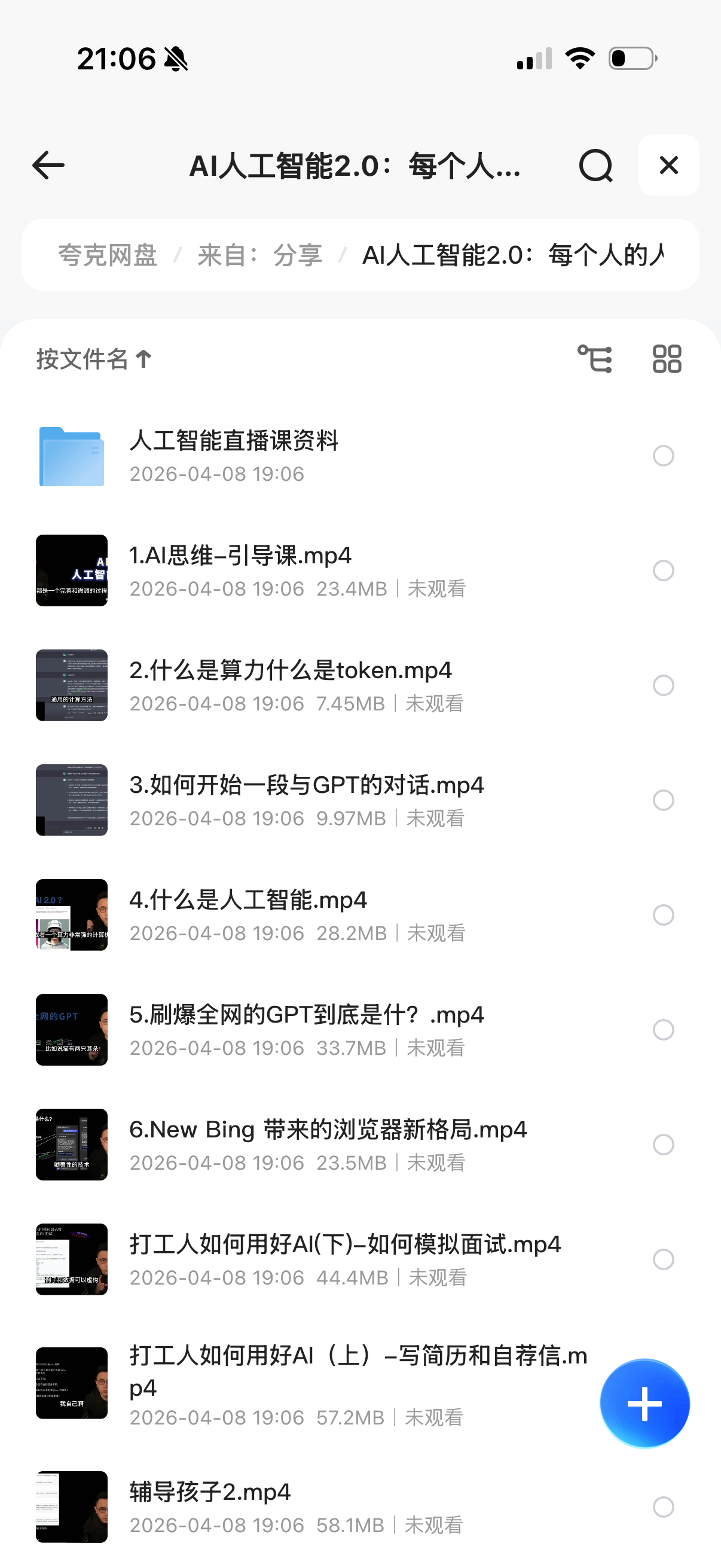Image resolution: width=721 pixels, height=1568 pixels.
Task: Close this page with the X button
Action: pyautogui.click(x=668, y=166)
